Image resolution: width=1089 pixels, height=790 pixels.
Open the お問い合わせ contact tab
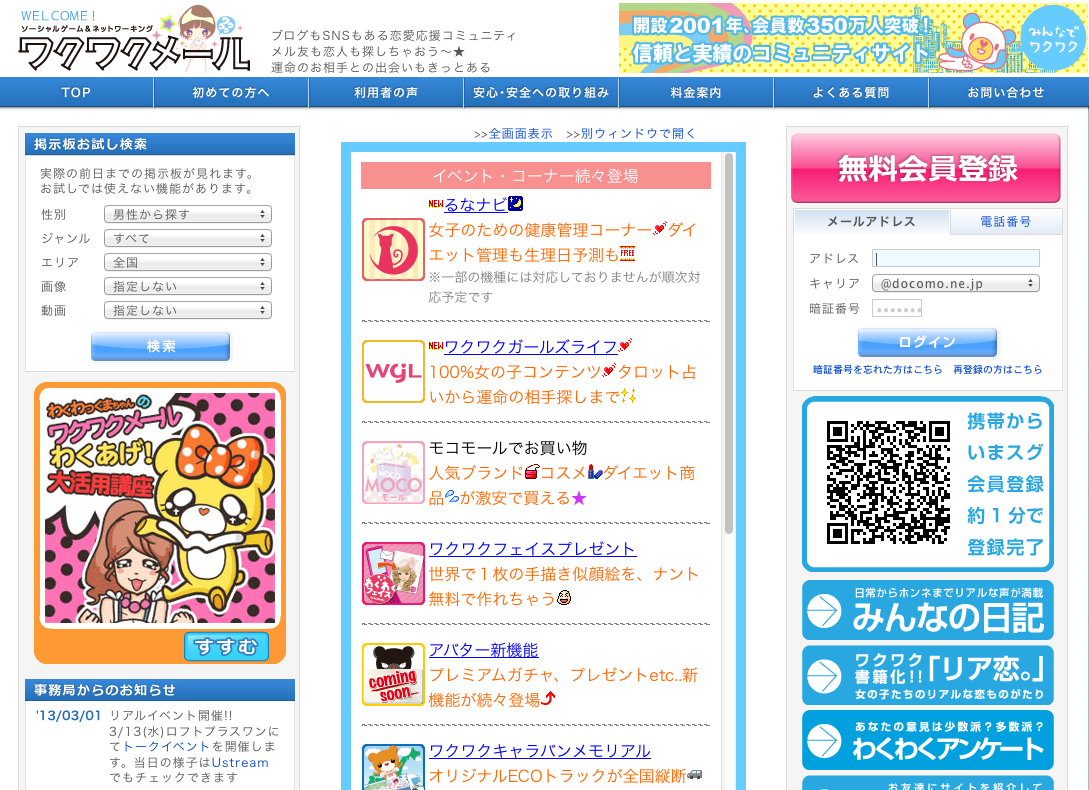click(x=1005, y=92)
